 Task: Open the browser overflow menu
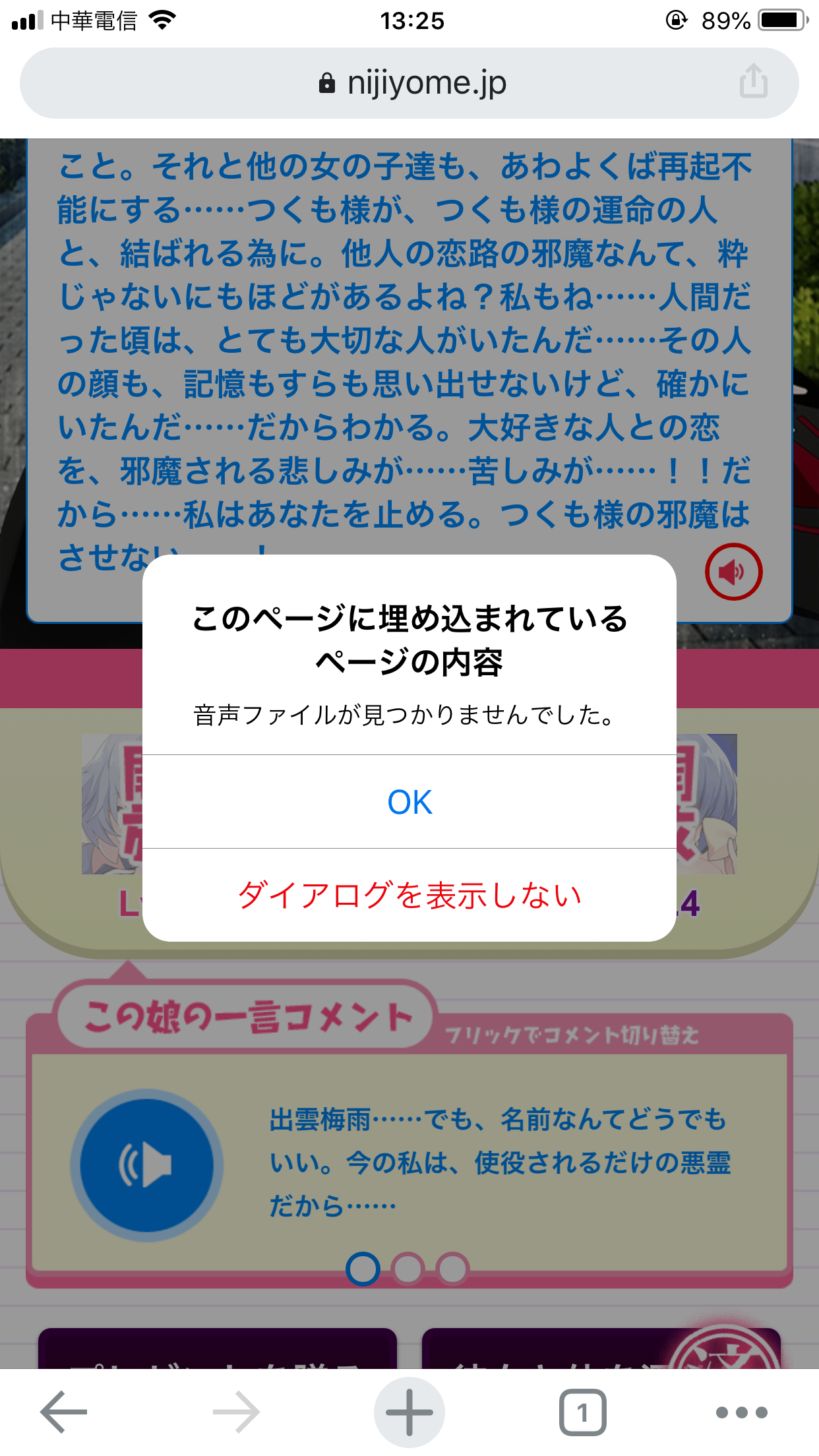(x=741, y=1412)
